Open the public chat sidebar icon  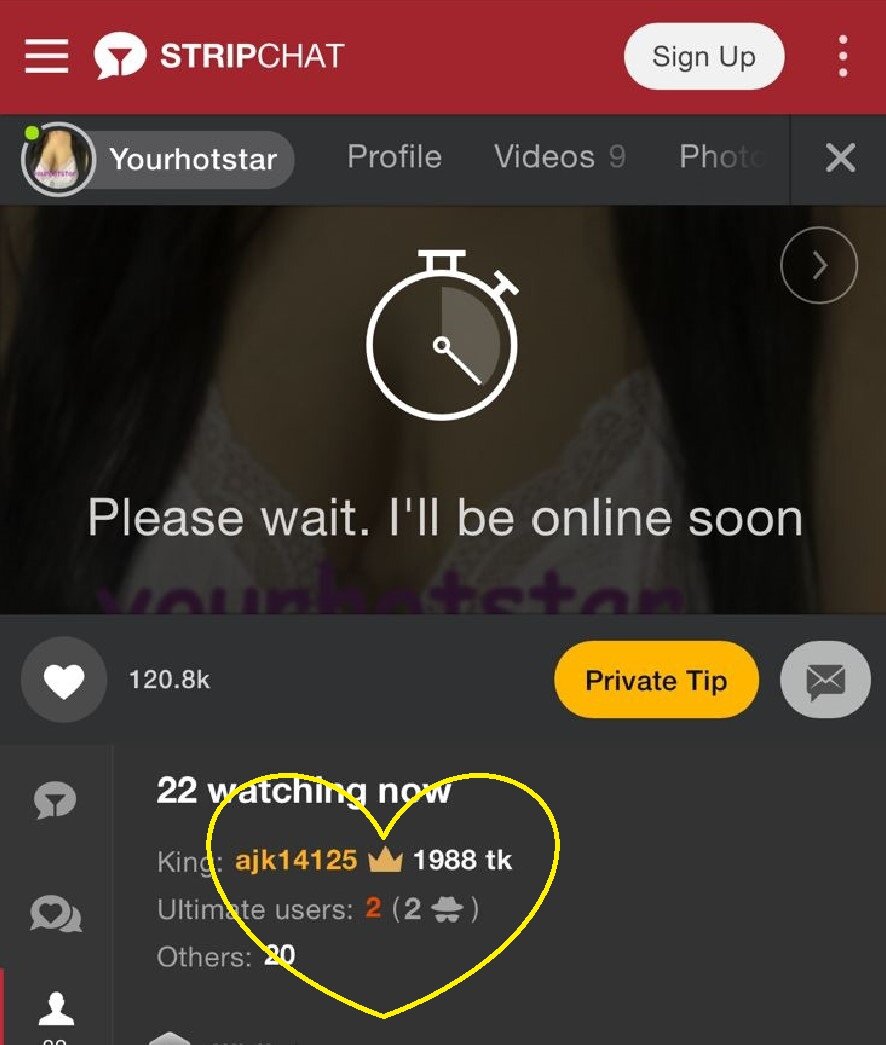tap(56, 801)
